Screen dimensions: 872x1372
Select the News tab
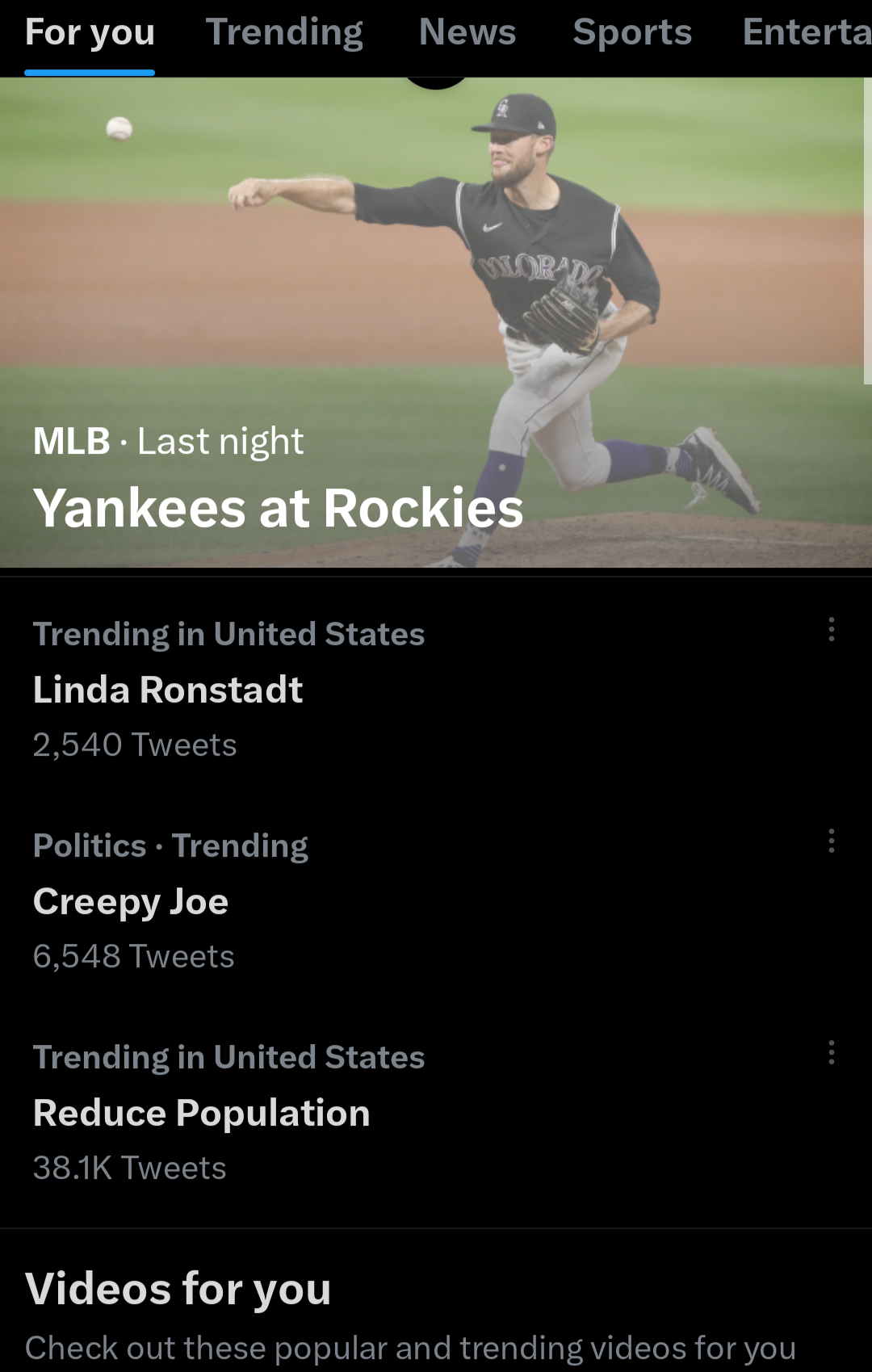(467, 33)
